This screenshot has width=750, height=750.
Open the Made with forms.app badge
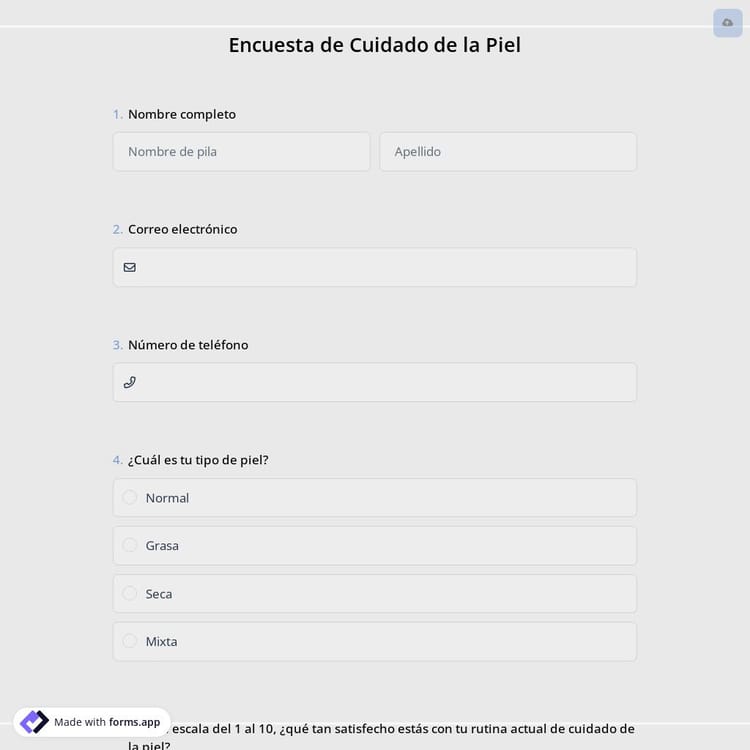92,722
